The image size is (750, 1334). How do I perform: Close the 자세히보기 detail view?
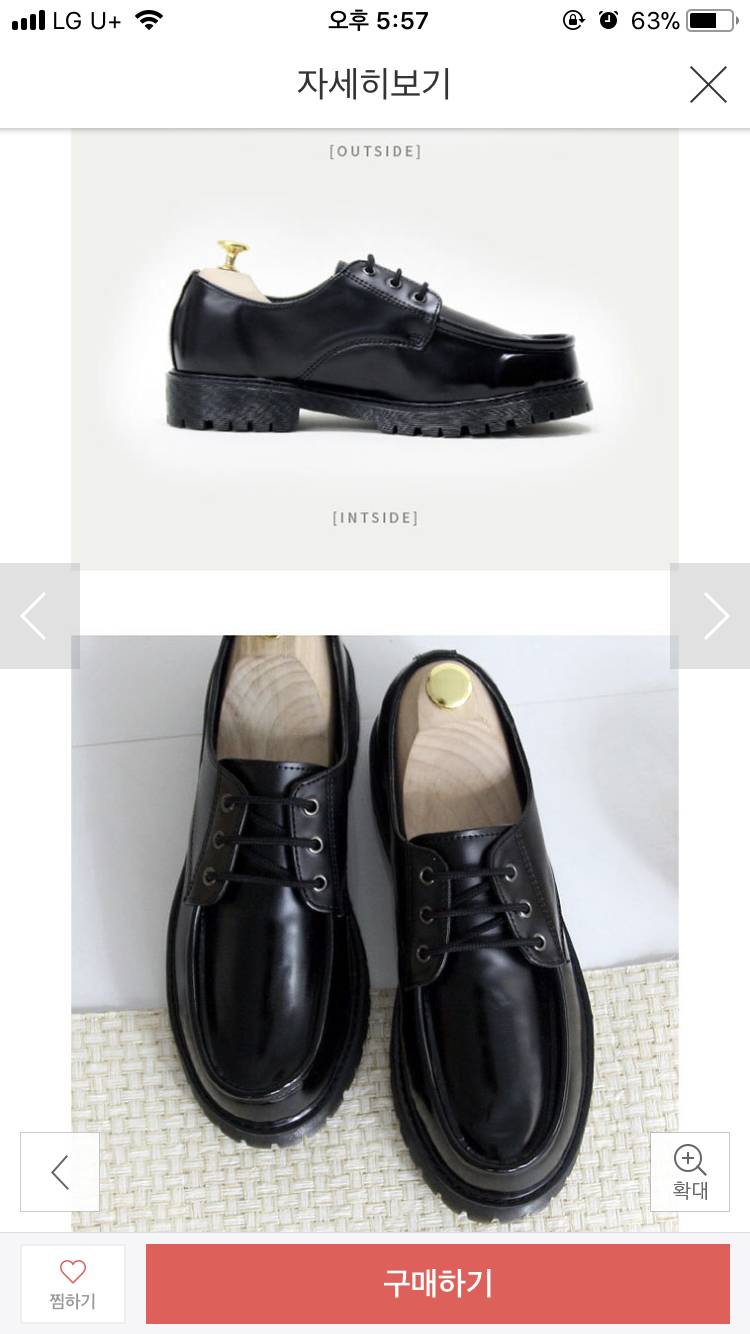click(708, 85)
